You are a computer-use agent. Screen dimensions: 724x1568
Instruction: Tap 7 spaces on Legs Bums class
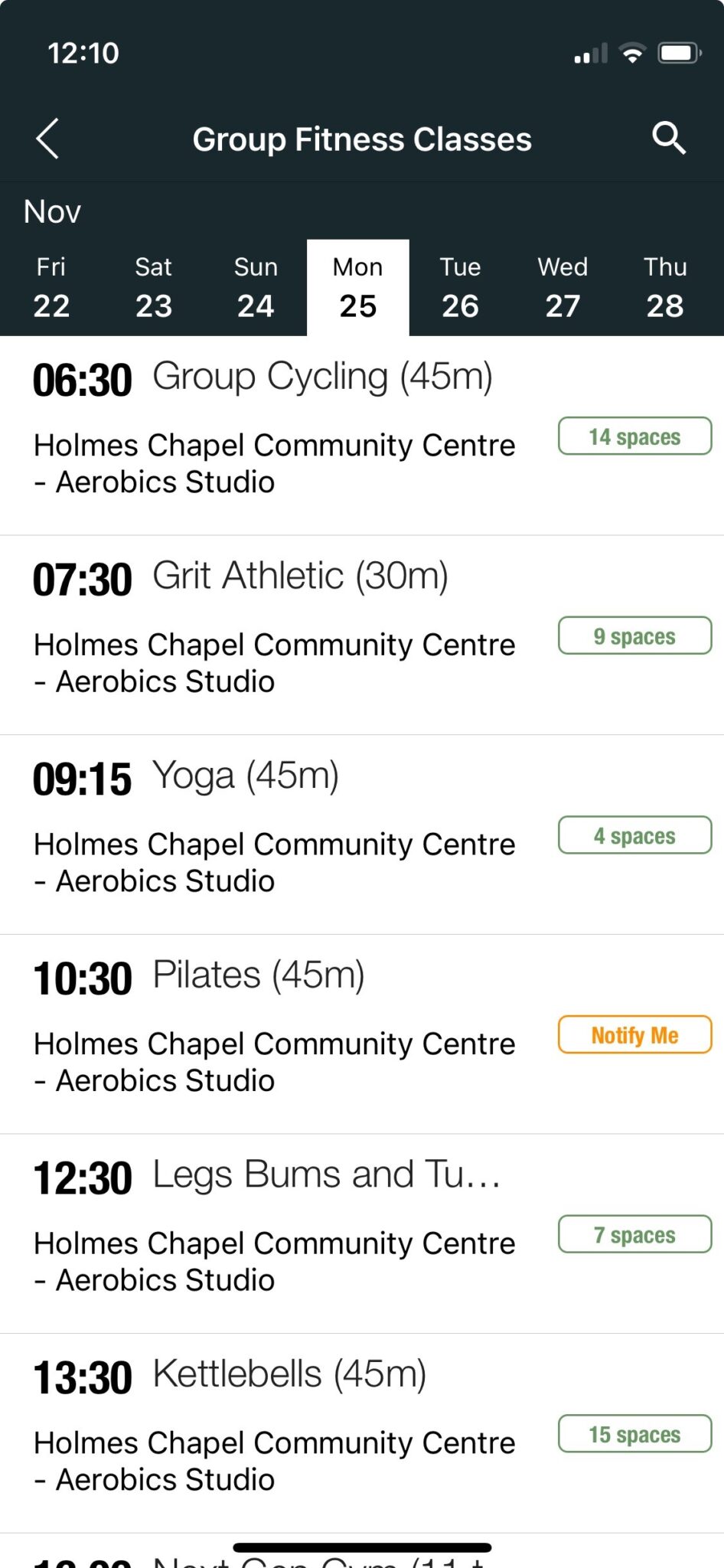tap(634, 1234)
